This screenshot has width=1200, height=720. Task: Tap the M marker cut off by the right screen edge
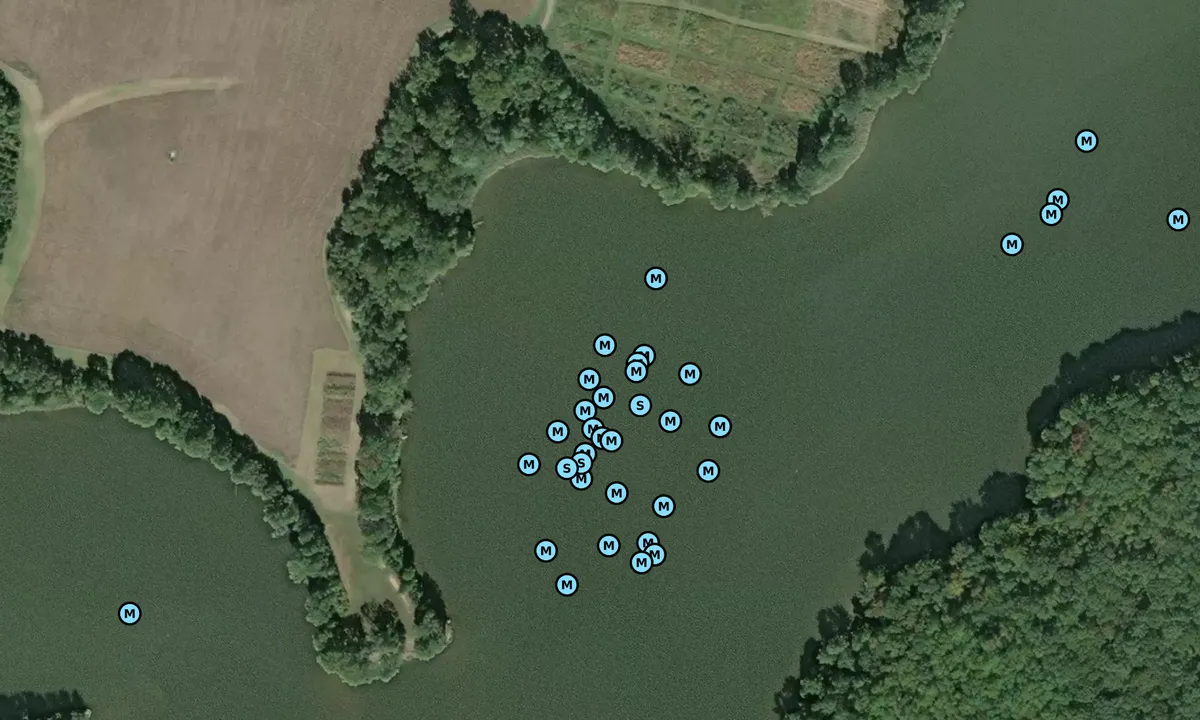1178,219
